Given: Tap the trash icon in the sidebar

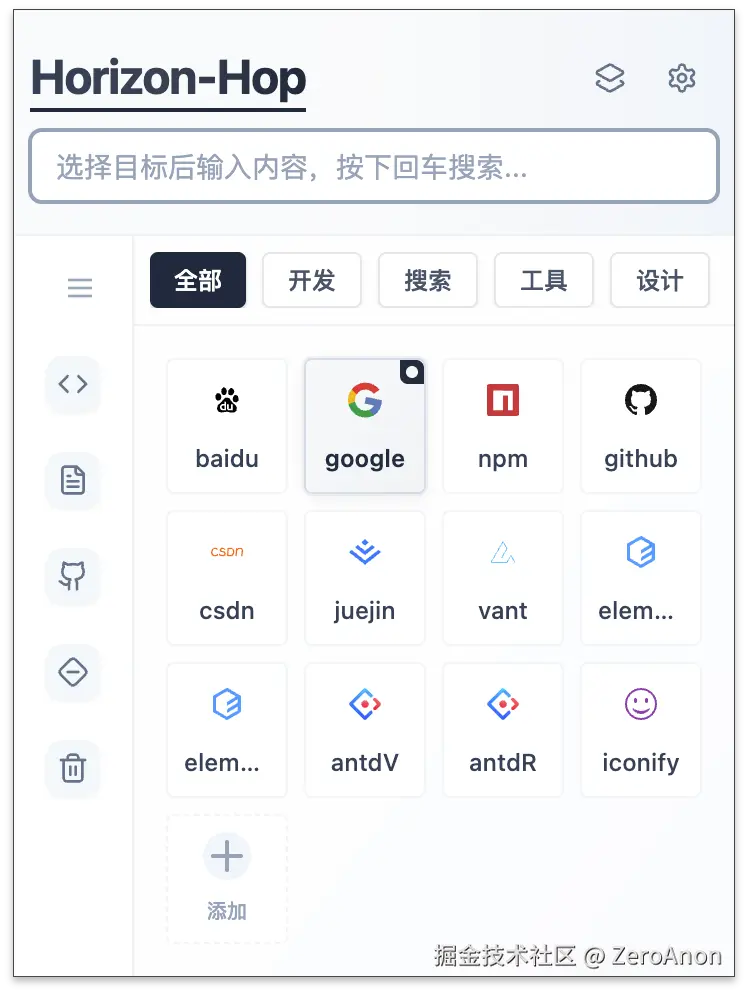Looking at the screenshot, I should [73, 768].
